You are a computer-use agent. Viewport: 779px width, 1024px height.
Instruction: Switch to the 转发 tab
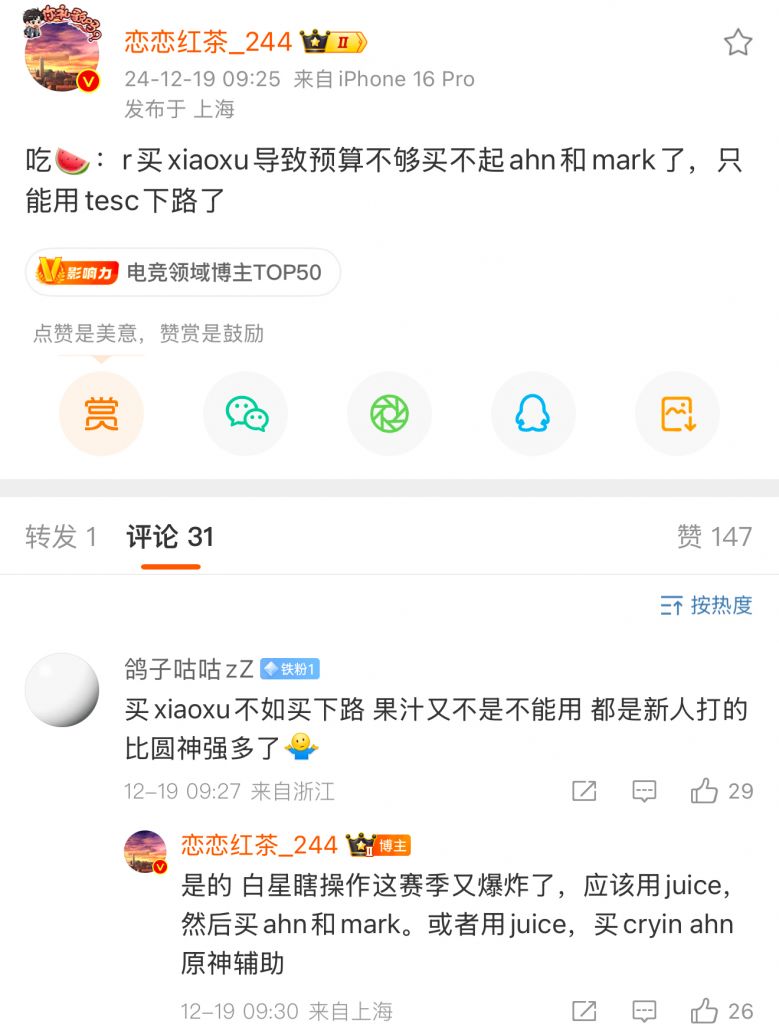[x=58, y=537]
